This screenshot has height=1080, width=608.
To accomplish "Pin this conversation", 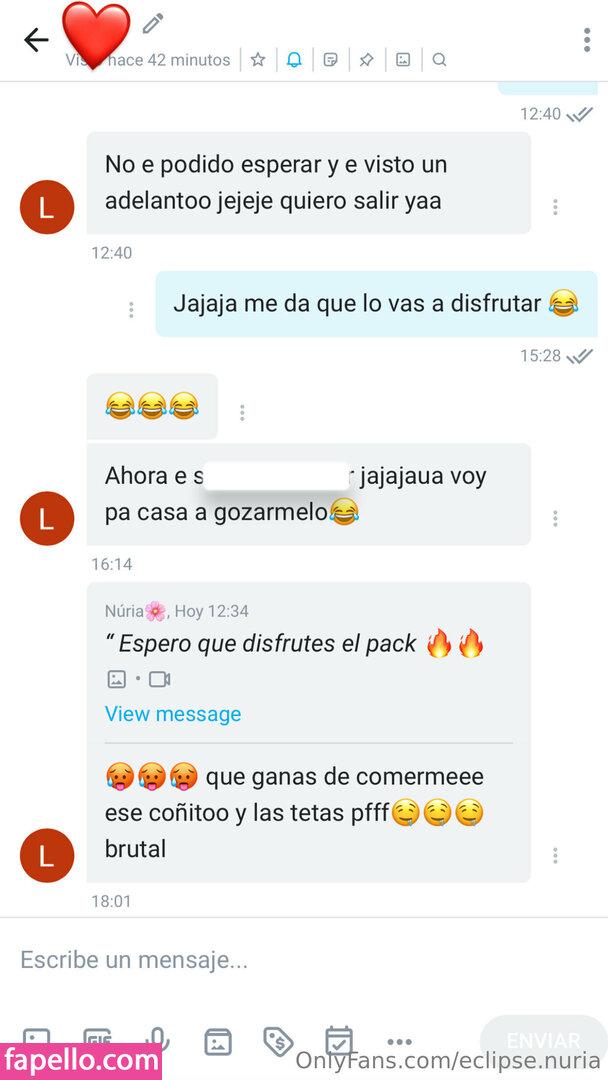I will click(366, 60).
